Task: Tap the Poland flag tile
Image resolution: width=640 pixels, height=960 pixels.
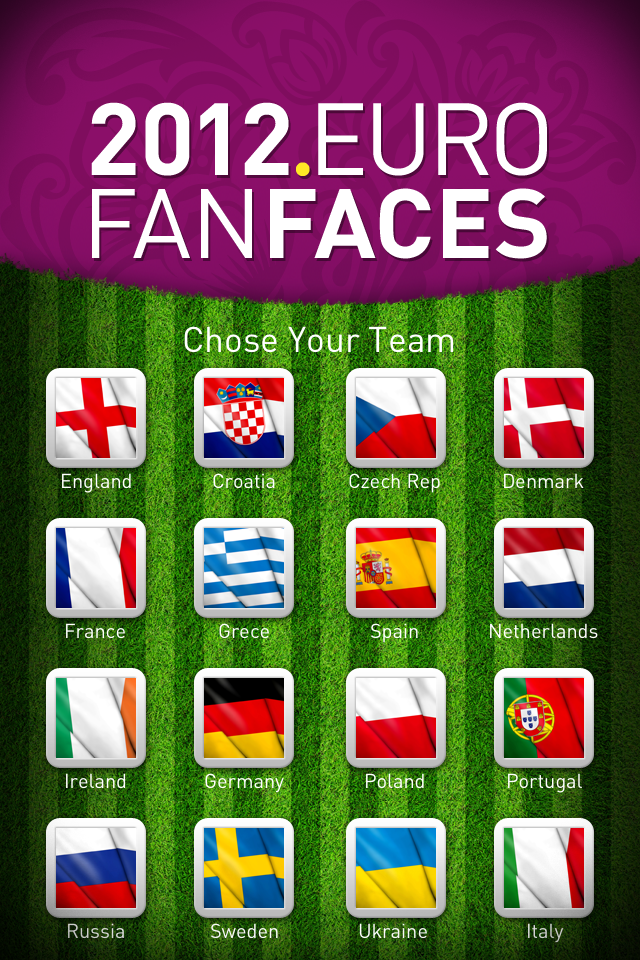Action: [x=395, y=718]
